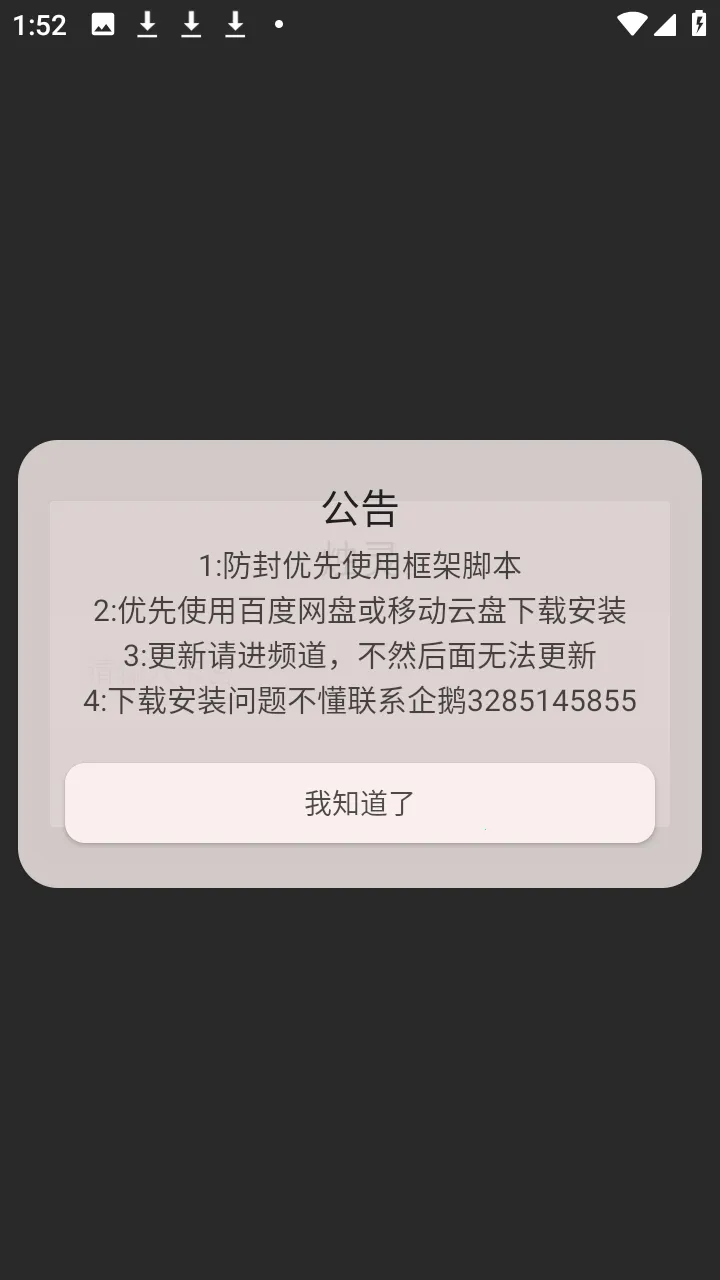Tap the first download complete notification icon

146,23
